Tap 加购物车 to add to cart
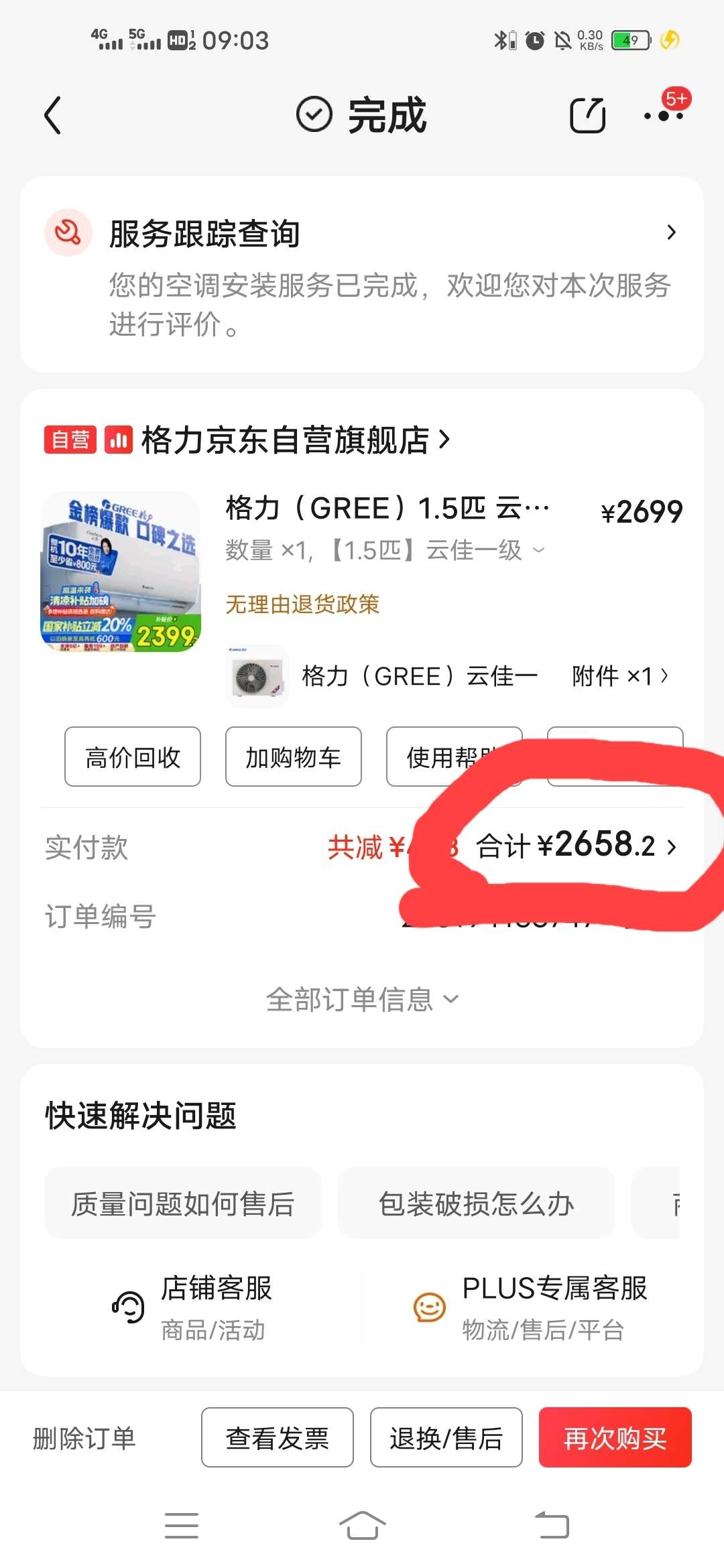The height and width of the screenshot is (1568, 724). click(x=294, y=757)
